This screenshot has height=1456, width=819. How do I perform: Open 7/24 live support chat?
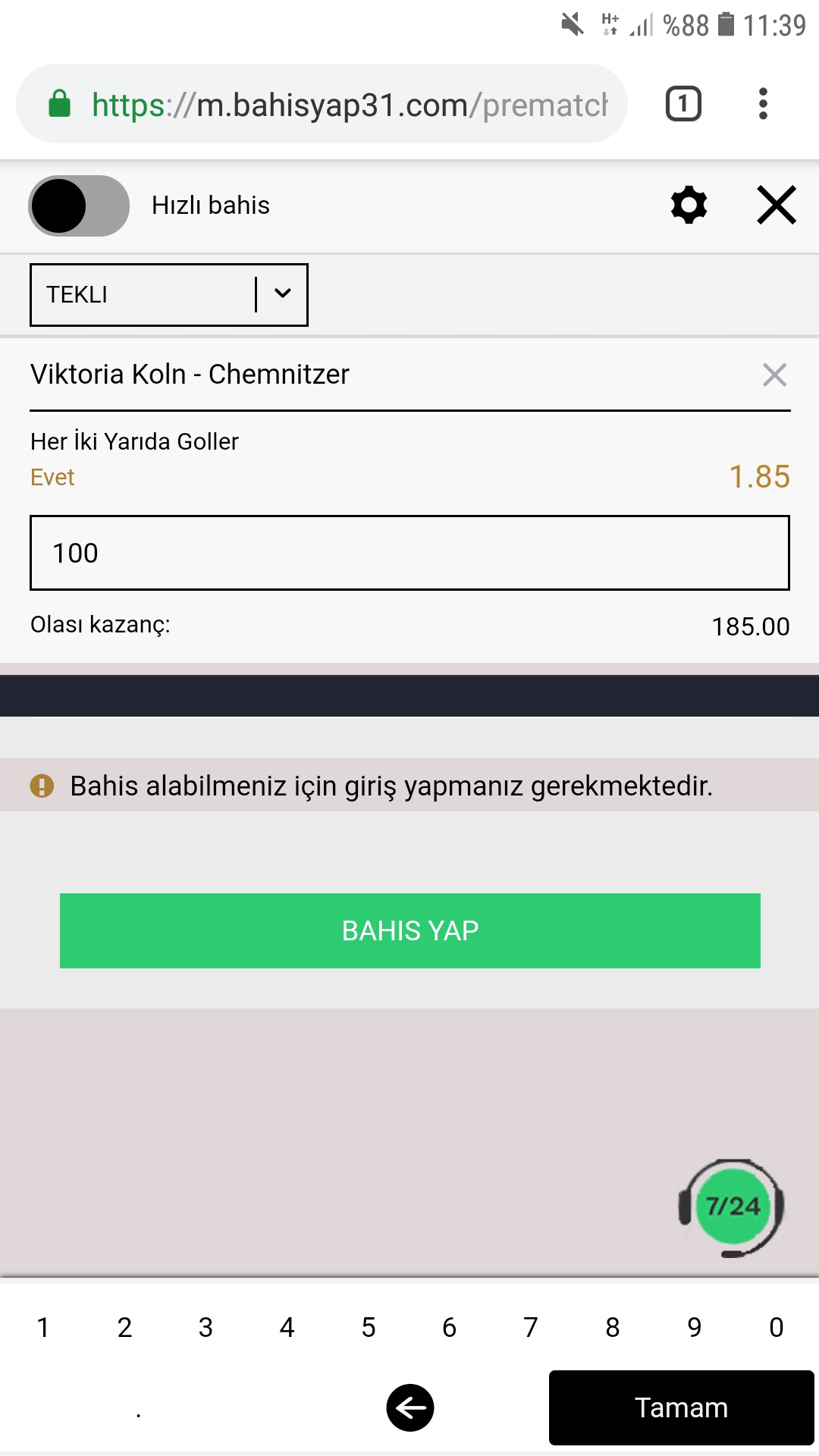(x=732, y=1207)
